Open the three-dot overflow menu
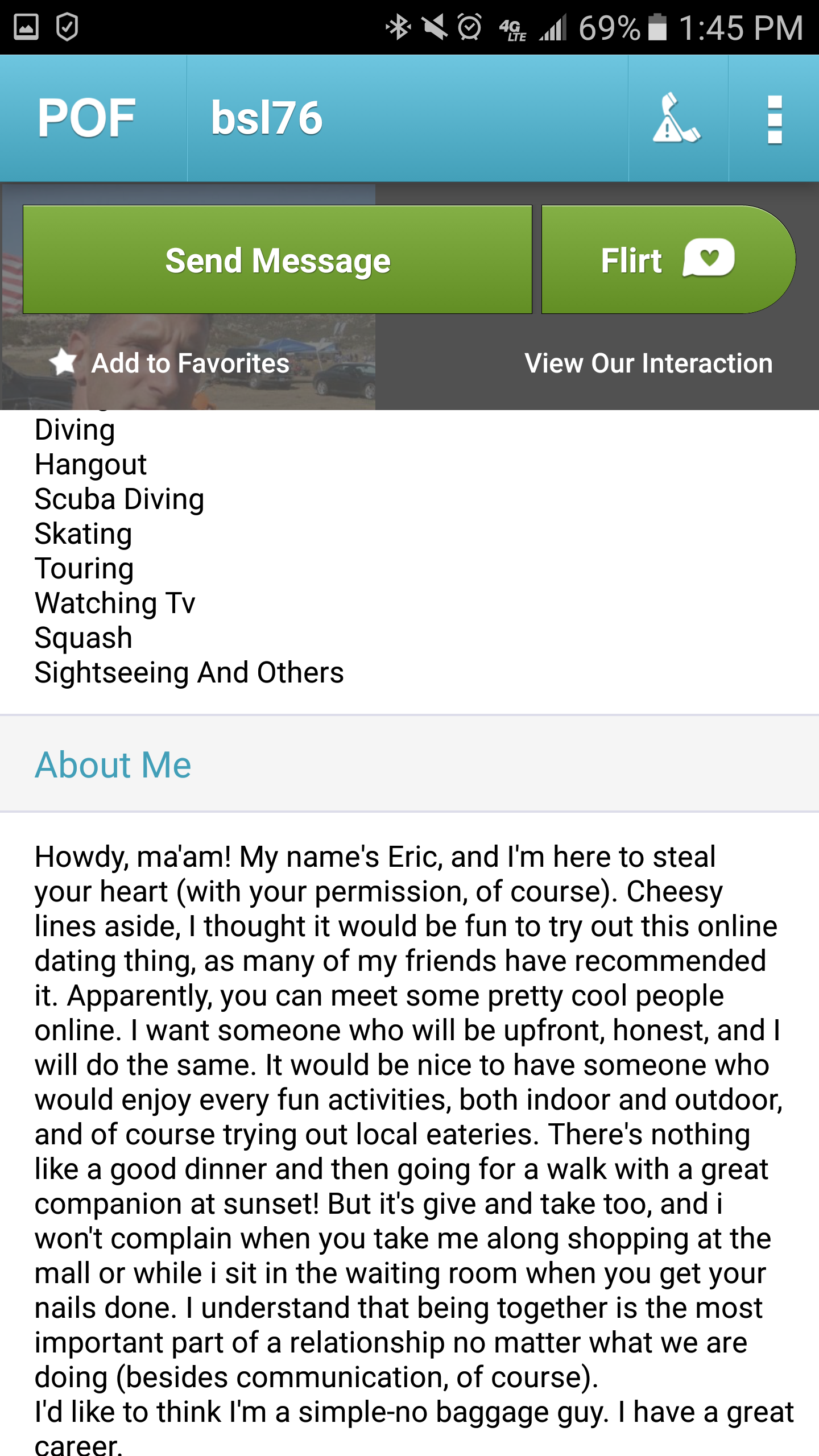 tap(775, 118)
